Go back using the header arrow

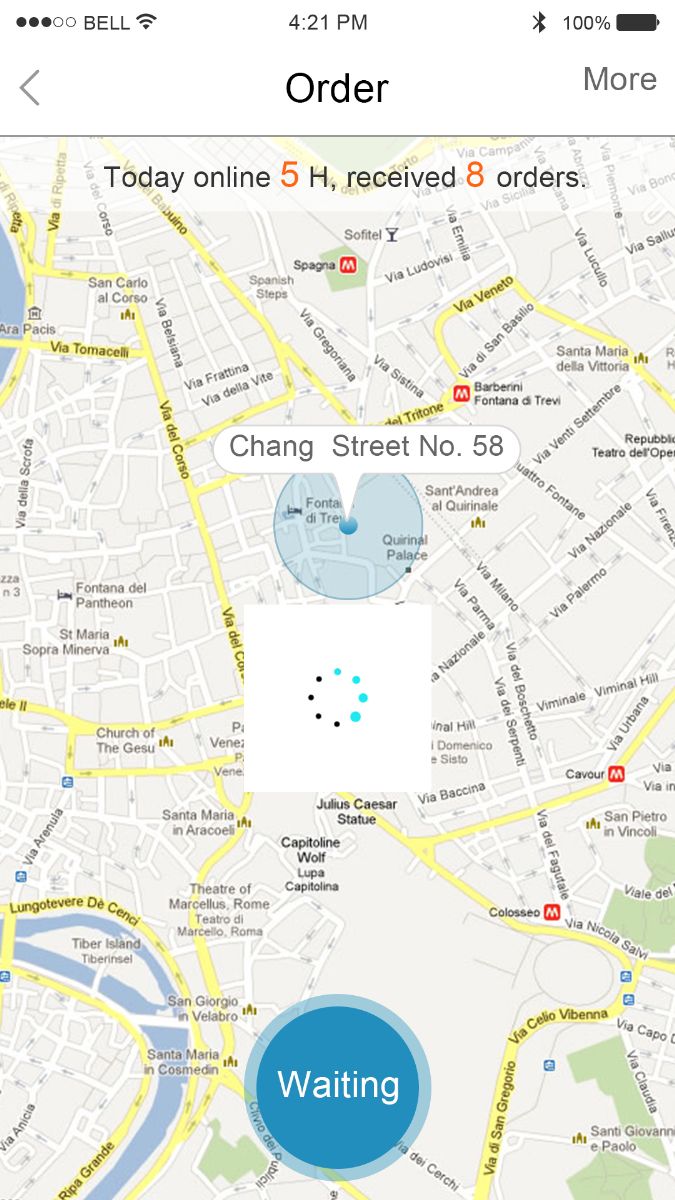tap(30, 88)
